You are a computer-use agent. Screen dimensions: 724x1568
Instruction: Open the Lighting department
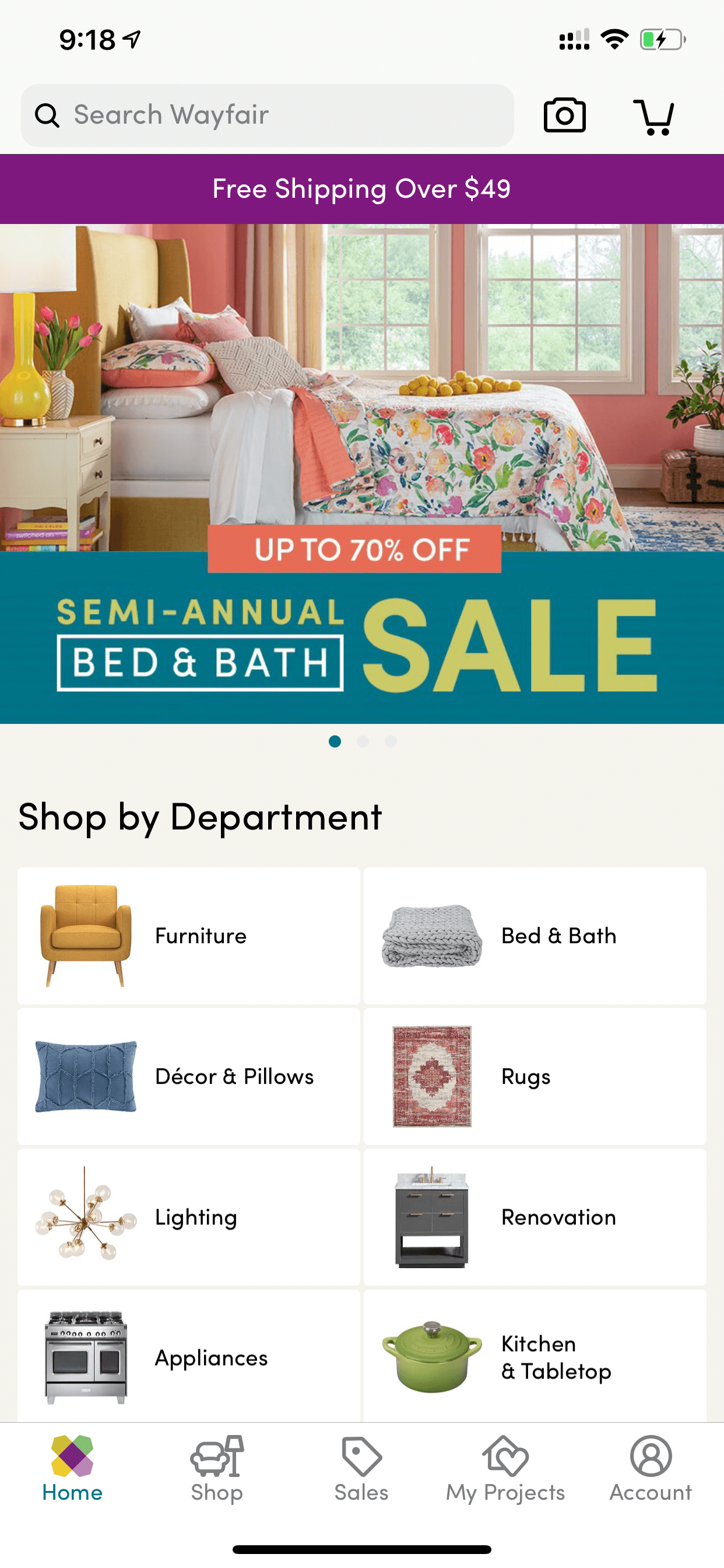(x=189, y=1217)
